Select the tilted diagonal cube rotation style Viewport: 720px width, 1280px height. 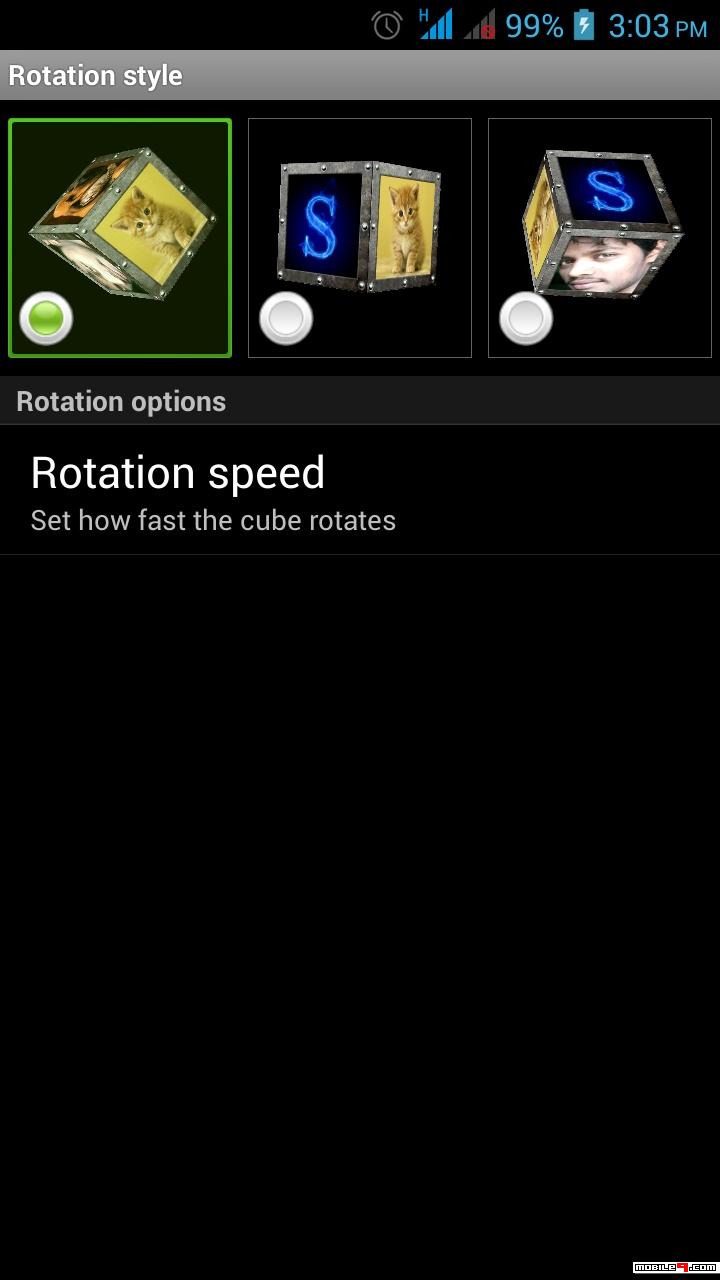(x=120, y=238)
